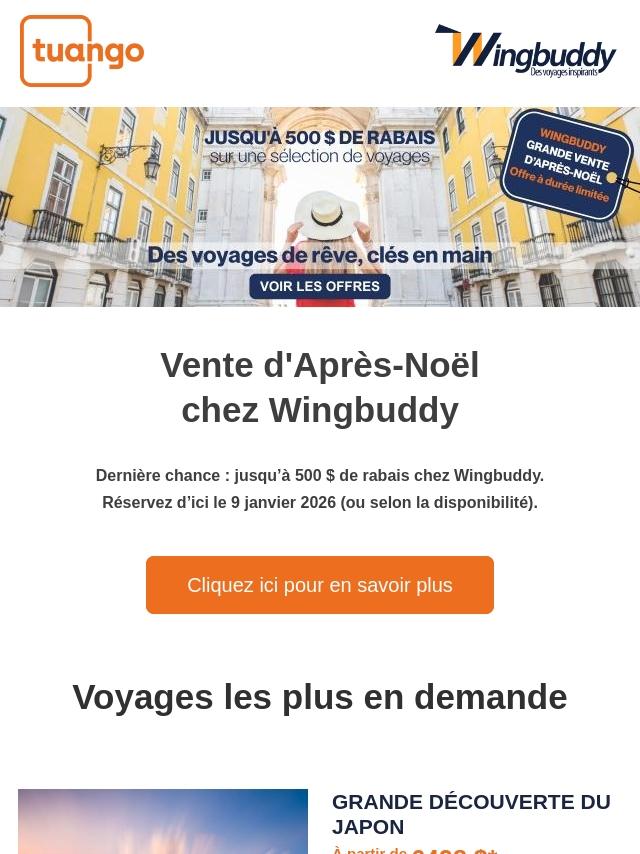Screen dimensions: 640x854
Task: Open the Tuango logo link
Action: 82,51
